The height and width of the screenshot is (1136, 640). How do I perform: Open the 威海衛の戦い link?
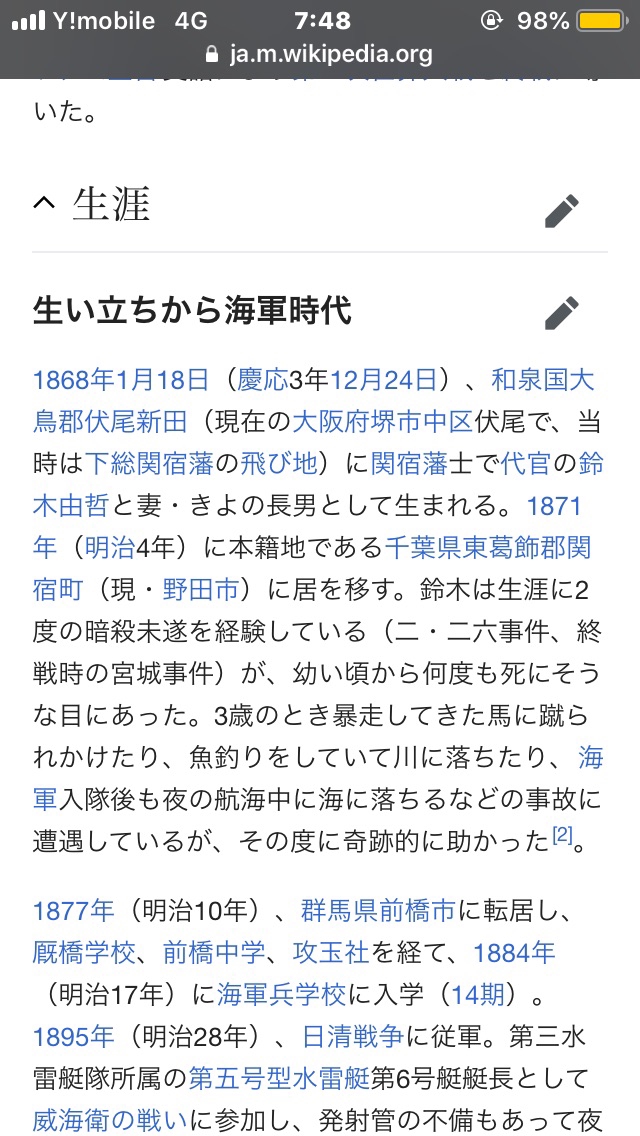[109, 1119]
